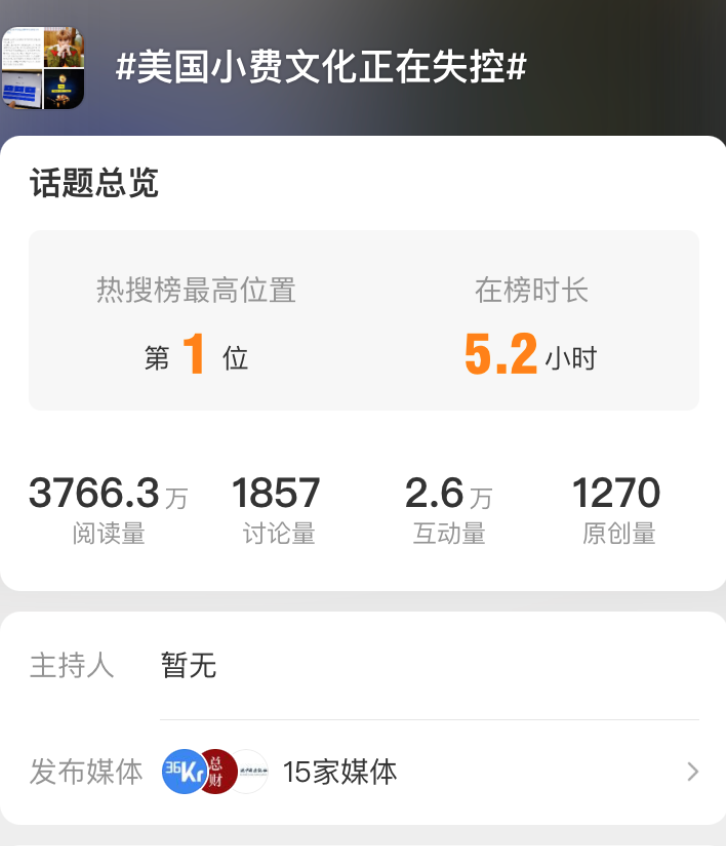
Task: Select the 话题总览 section heading
Action: pyautogui.click(x=93, y=185)
